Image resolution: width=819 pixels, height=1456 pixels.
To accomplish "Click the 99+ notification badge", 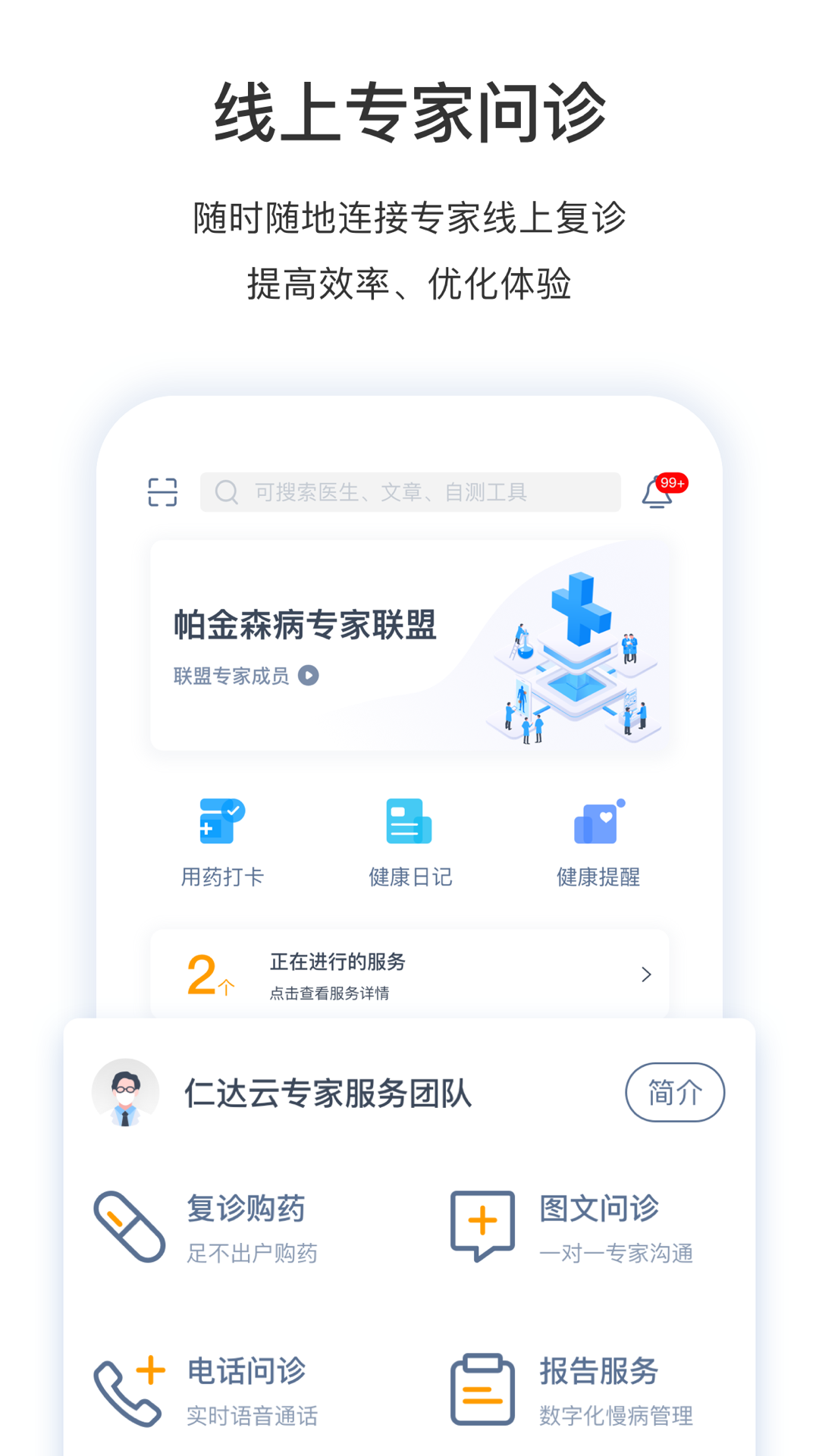I will 670,483.
